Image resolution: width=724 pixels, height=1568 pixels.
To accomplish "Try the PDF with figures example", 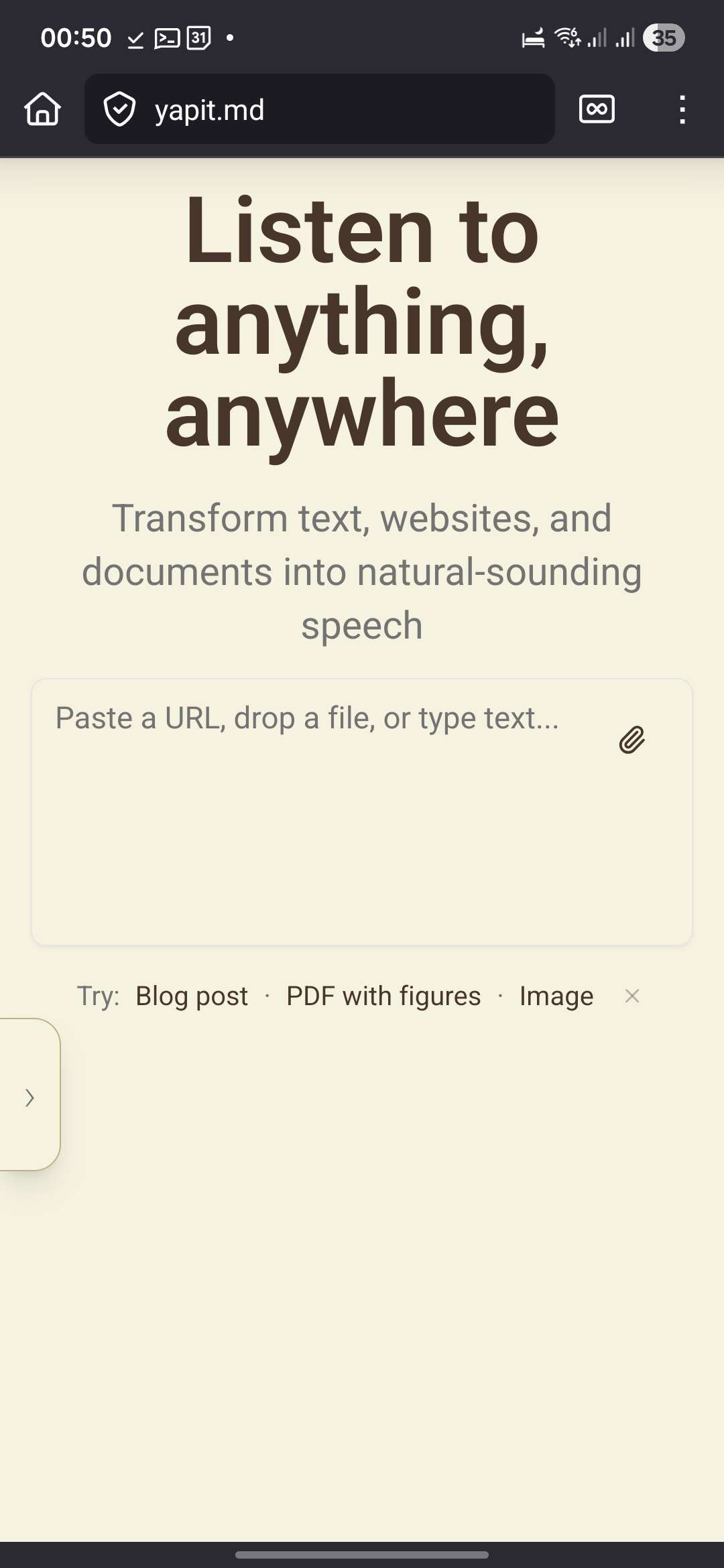I will point(383,996).
